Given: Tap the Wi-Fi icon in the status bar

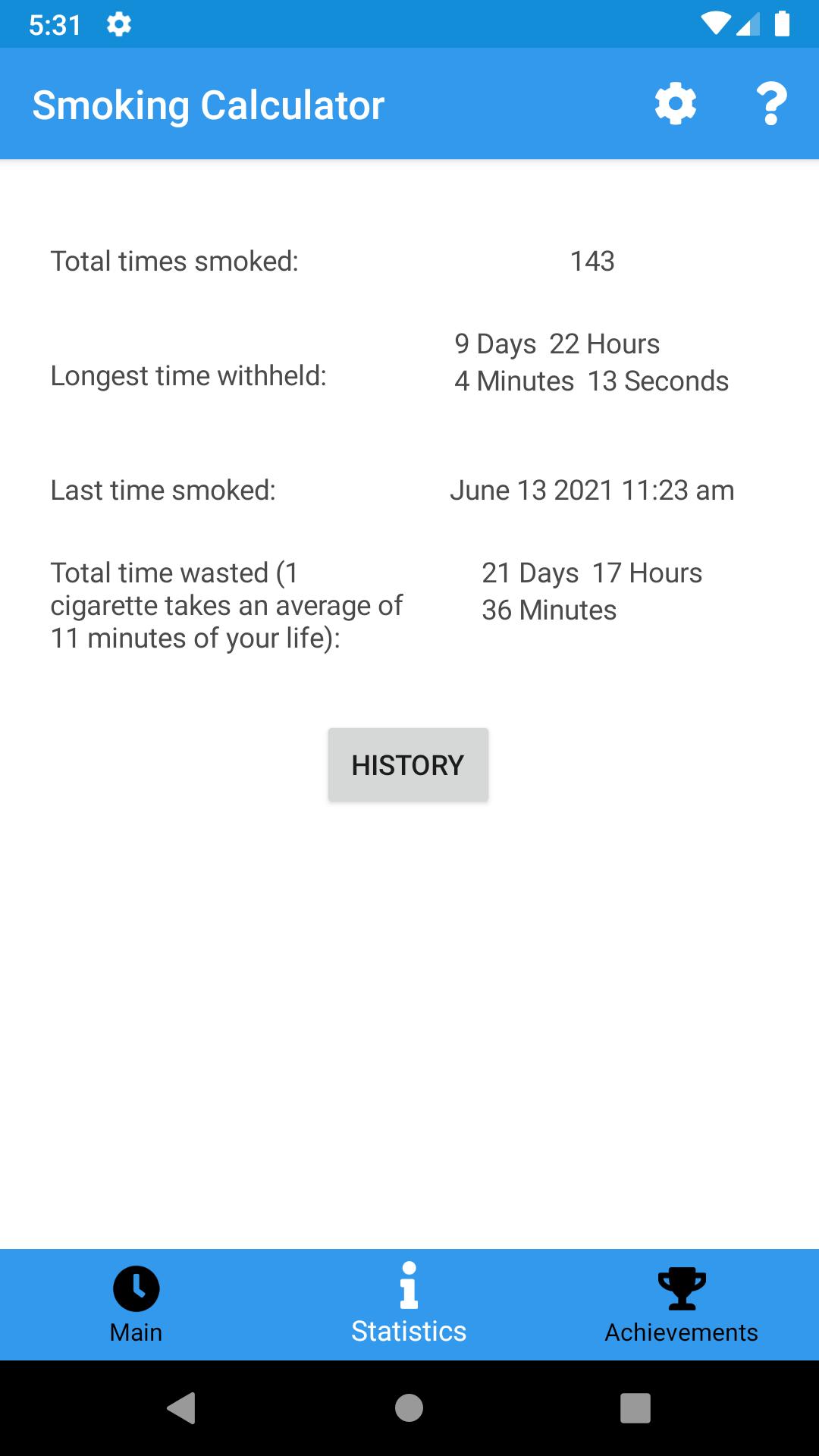Looking at the screenshot, I should coord(715,23).
